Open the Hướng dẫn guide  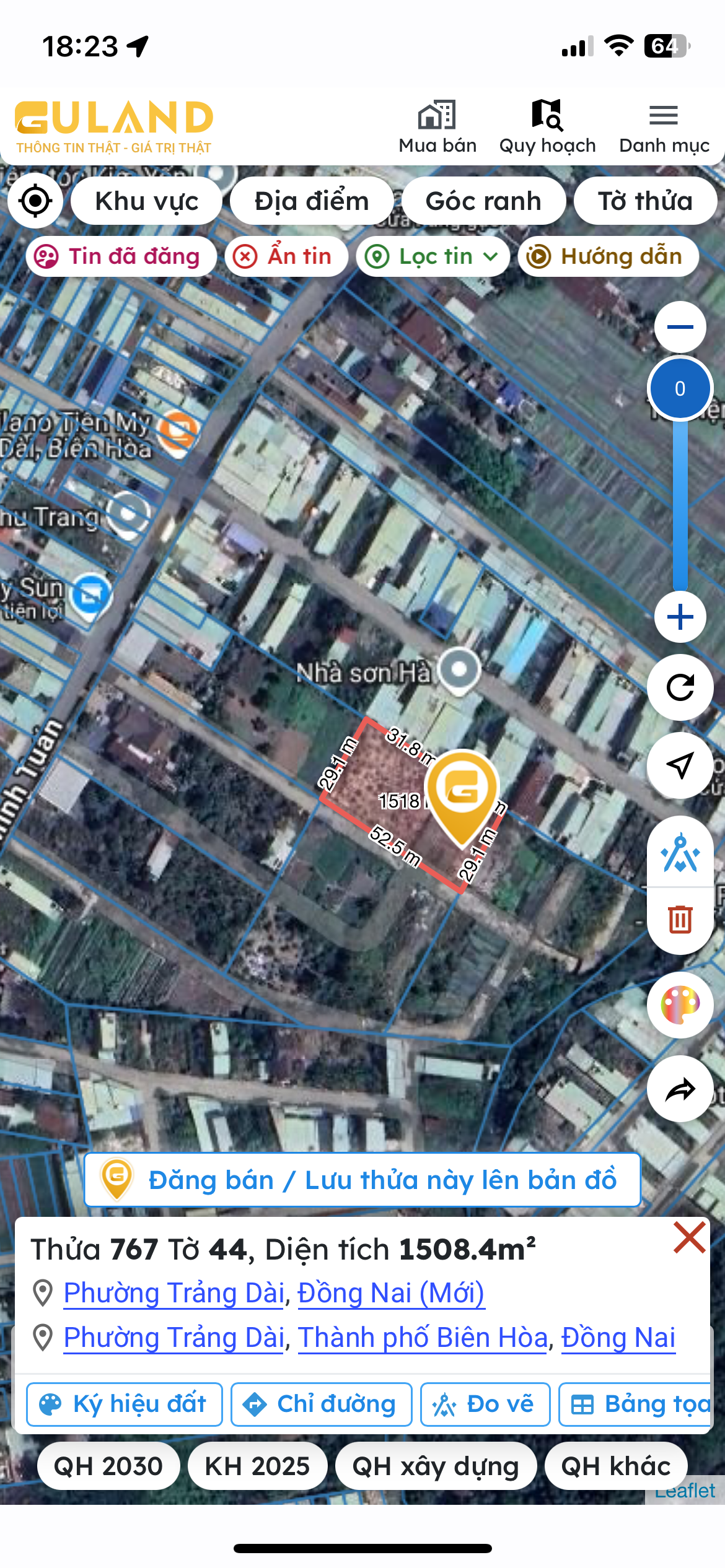609,256
